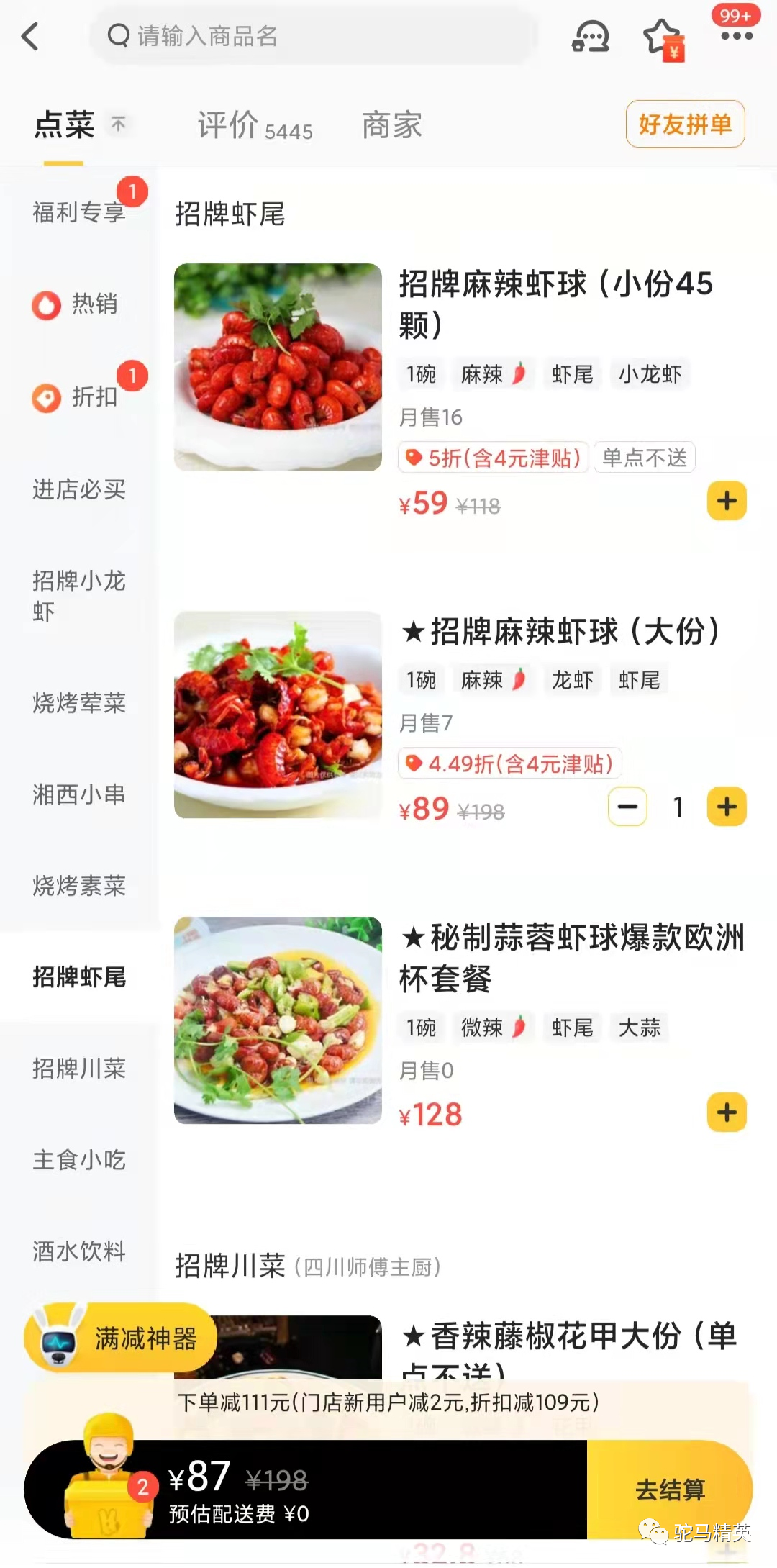Select the 福利专享 menu category
Viewport: 777px width, 1568px height.
coord(78,212)
